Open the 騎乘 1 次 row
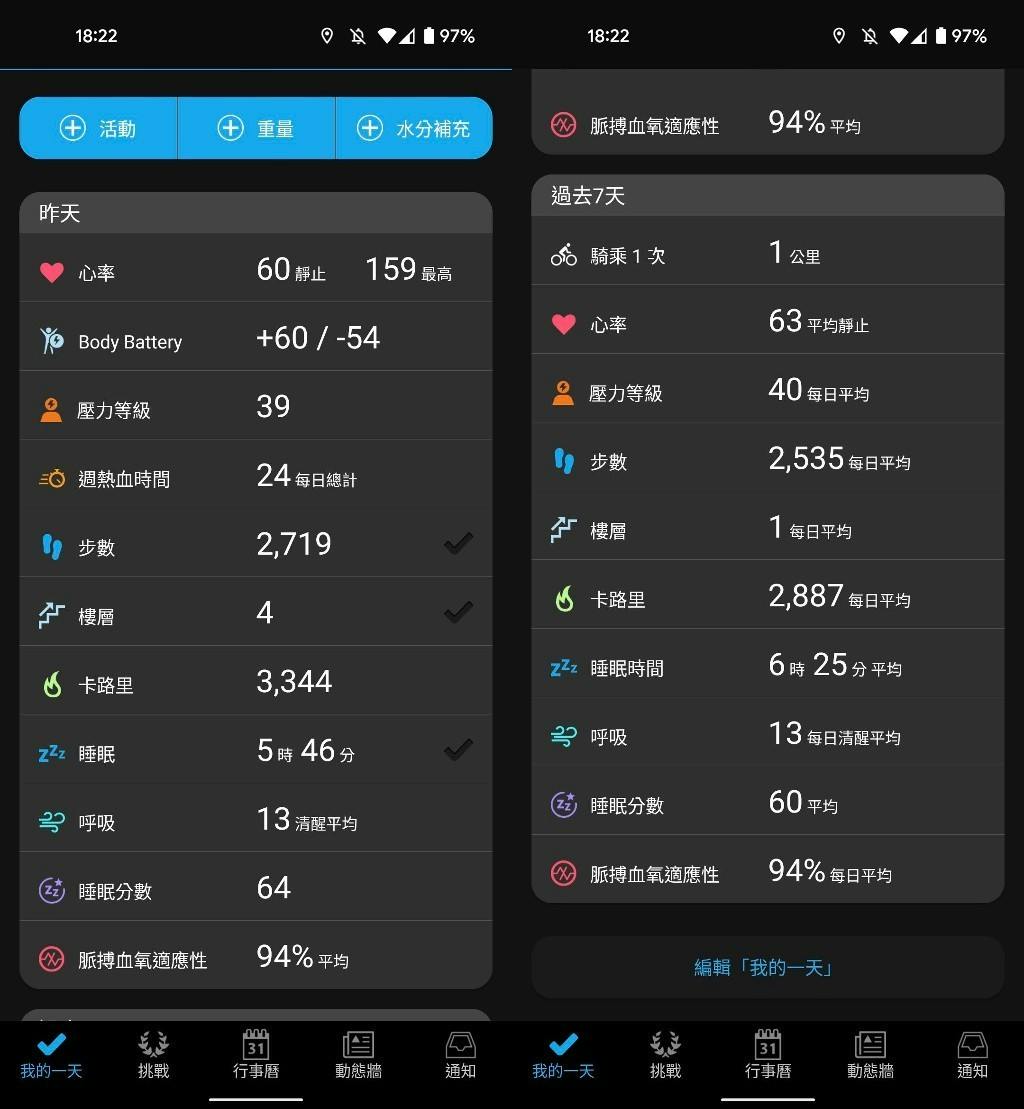Image resolution: width=1024 pixels, height=1109 pixels. point(767,254)
